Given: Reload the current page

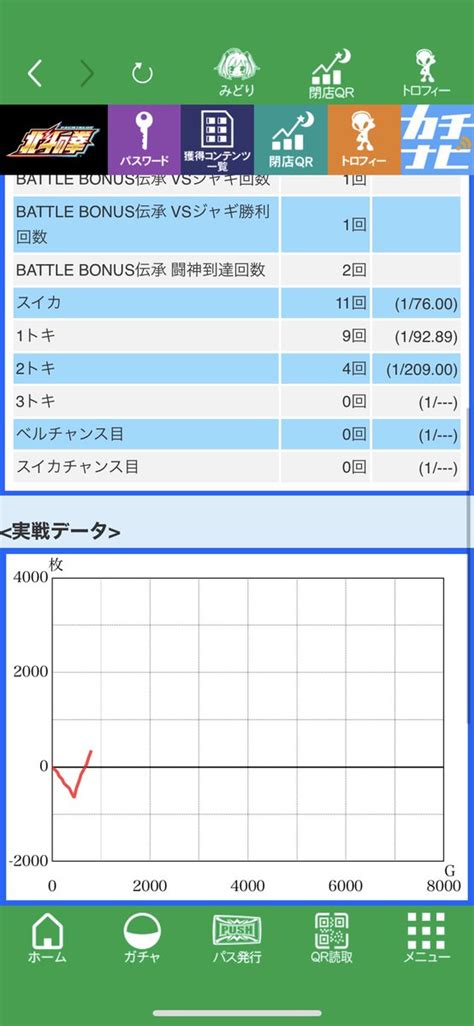Looking at the screenshot, I should tap(142, 73).
